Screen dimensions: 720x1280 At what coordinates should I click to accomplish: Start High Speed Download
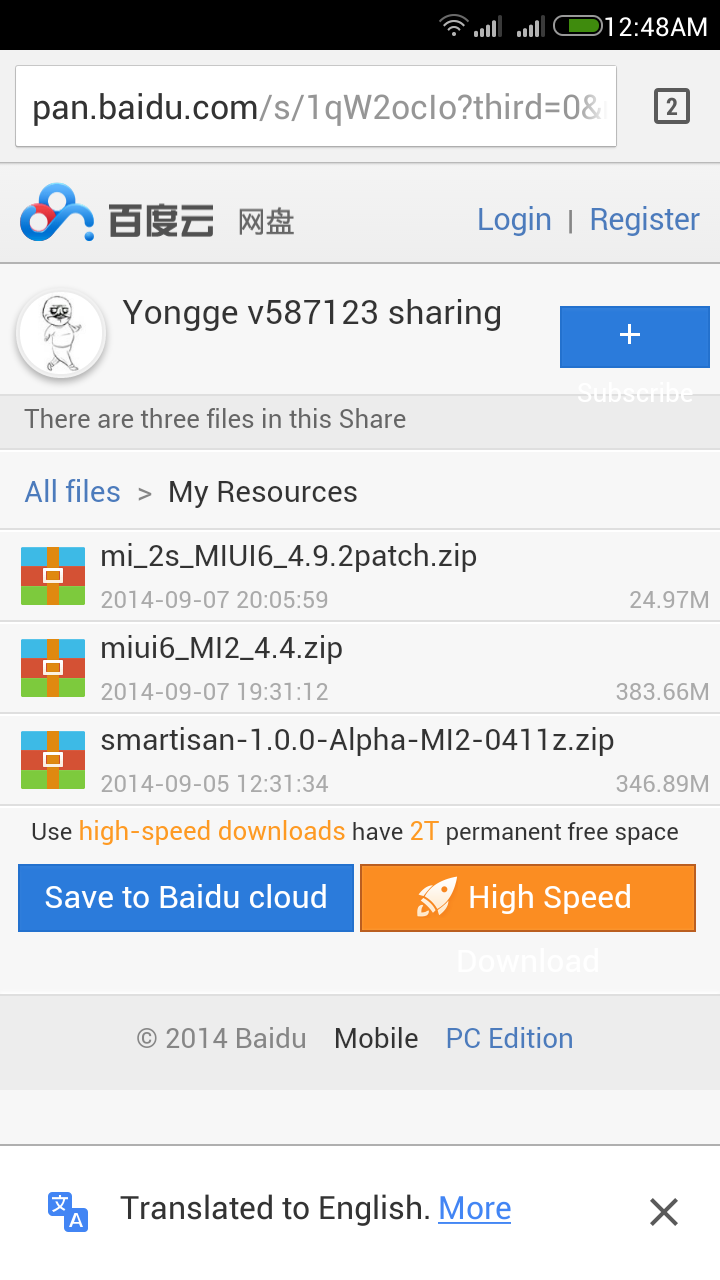tap(528, 897)
